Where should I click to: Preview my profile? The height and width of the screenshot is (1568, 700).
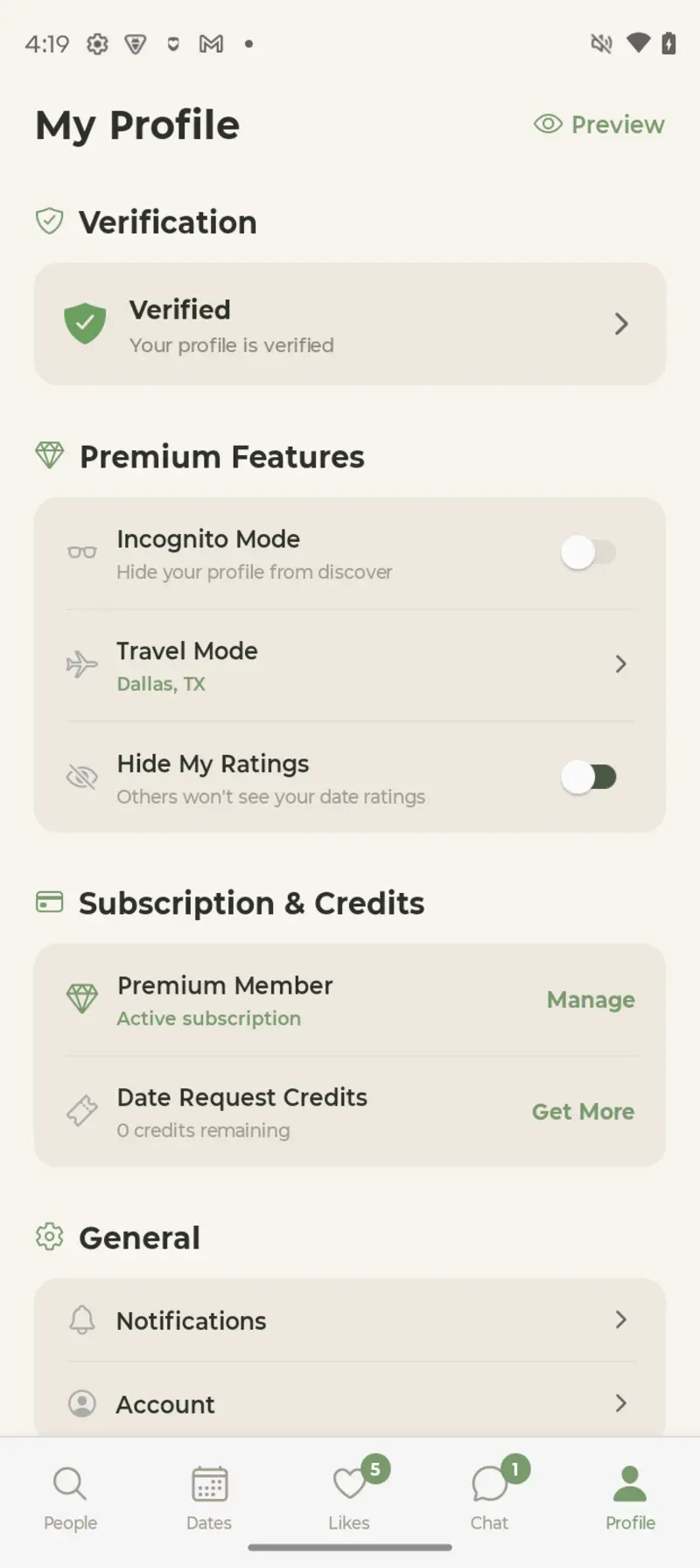[599, 124]
